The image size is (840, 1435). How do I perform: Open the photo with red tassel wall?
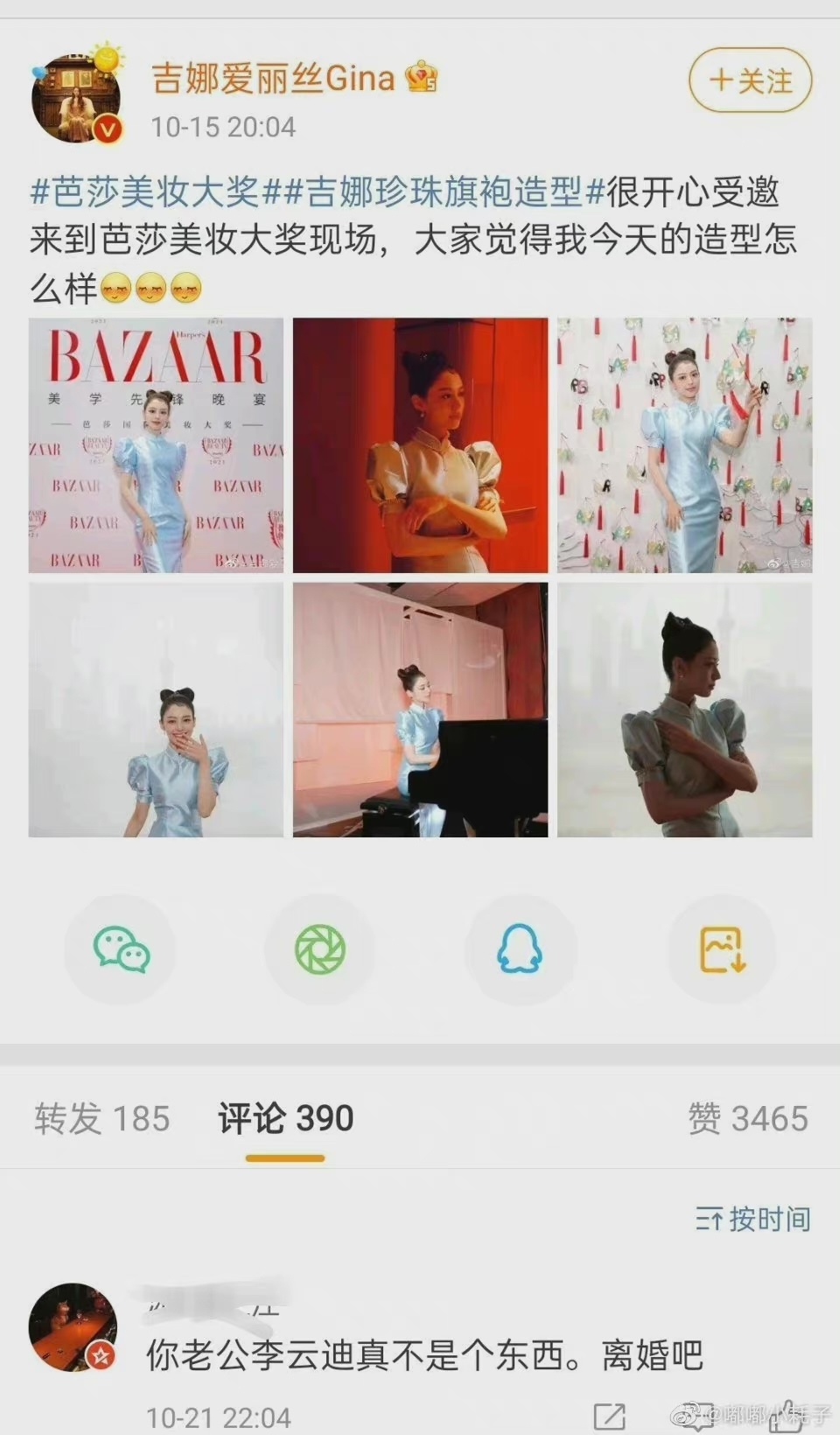(x=685, y=445)
